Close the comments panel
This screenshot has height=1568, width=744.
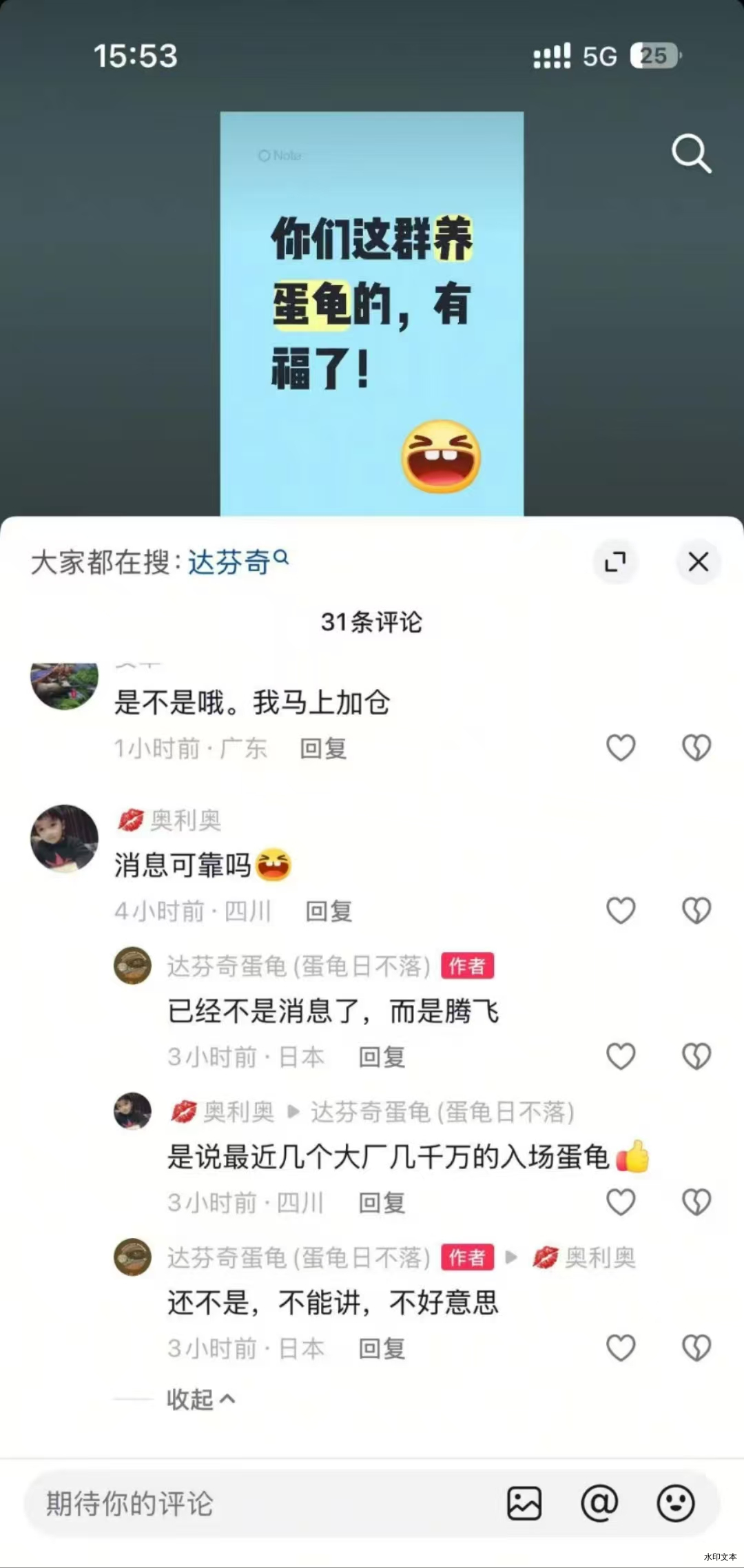point(699,562)
